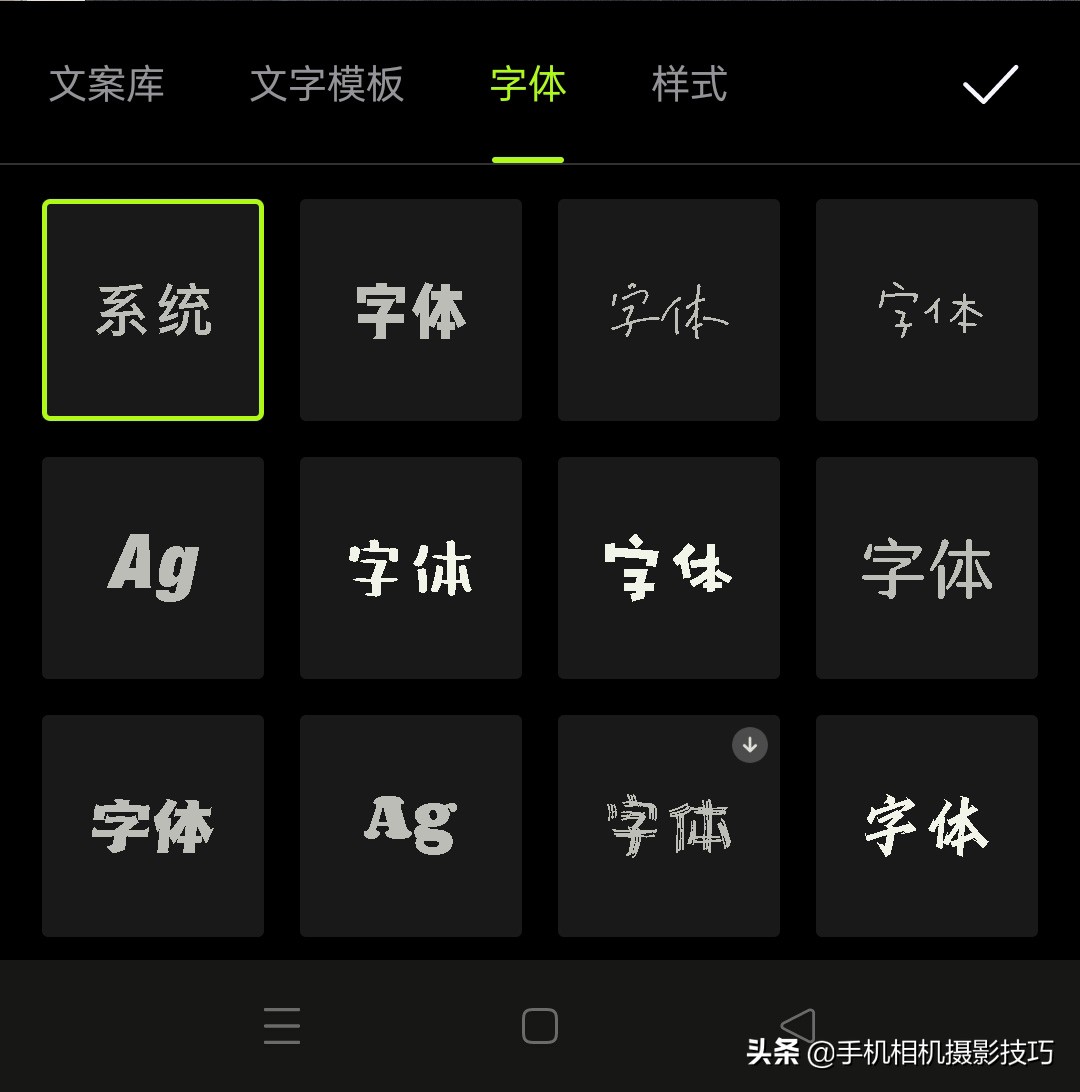Screen dimensions: 1080x1092
Task: Switch to the 文案库 tab
Action: (x=107, y=85)
